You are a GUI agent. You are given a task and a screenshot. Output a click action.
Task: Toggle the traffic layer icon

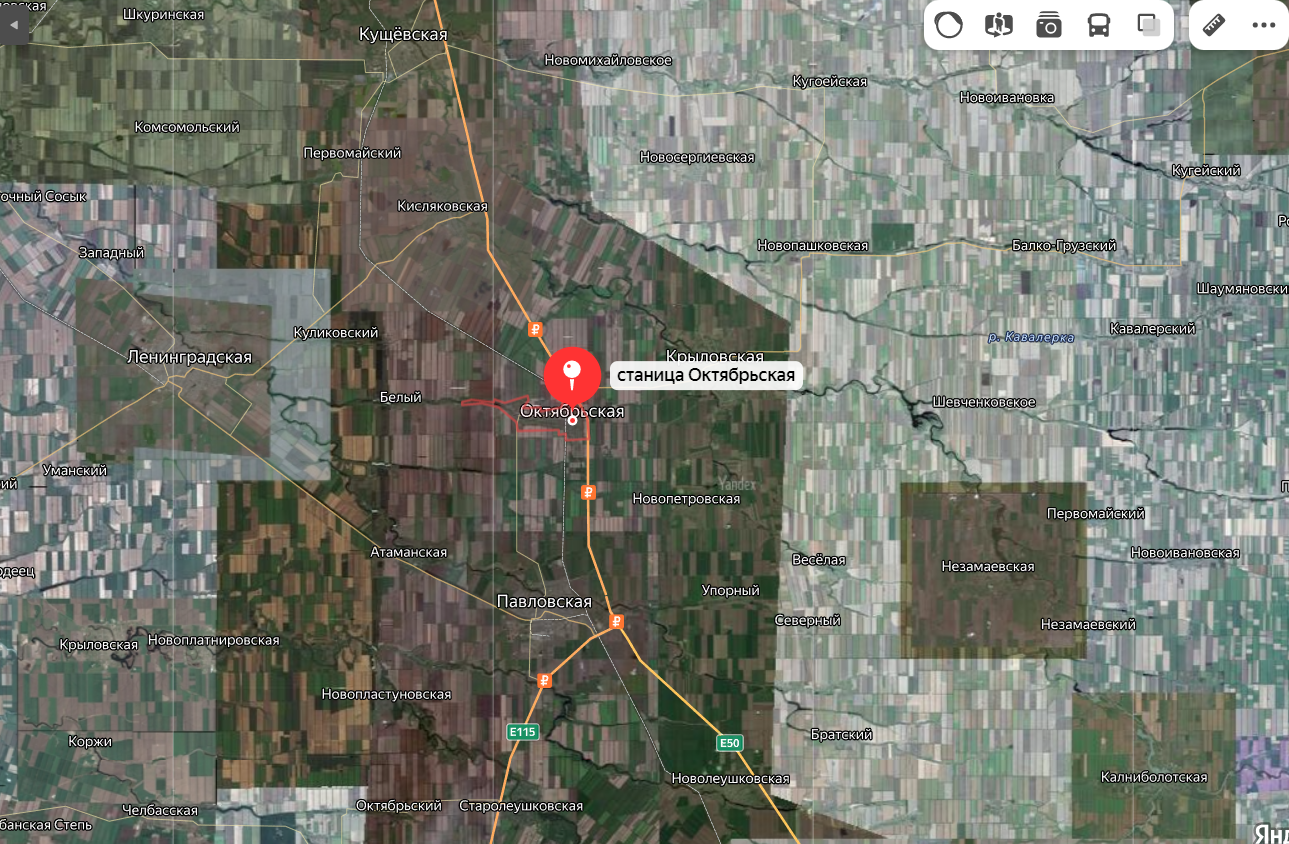[x=949, y=25]
